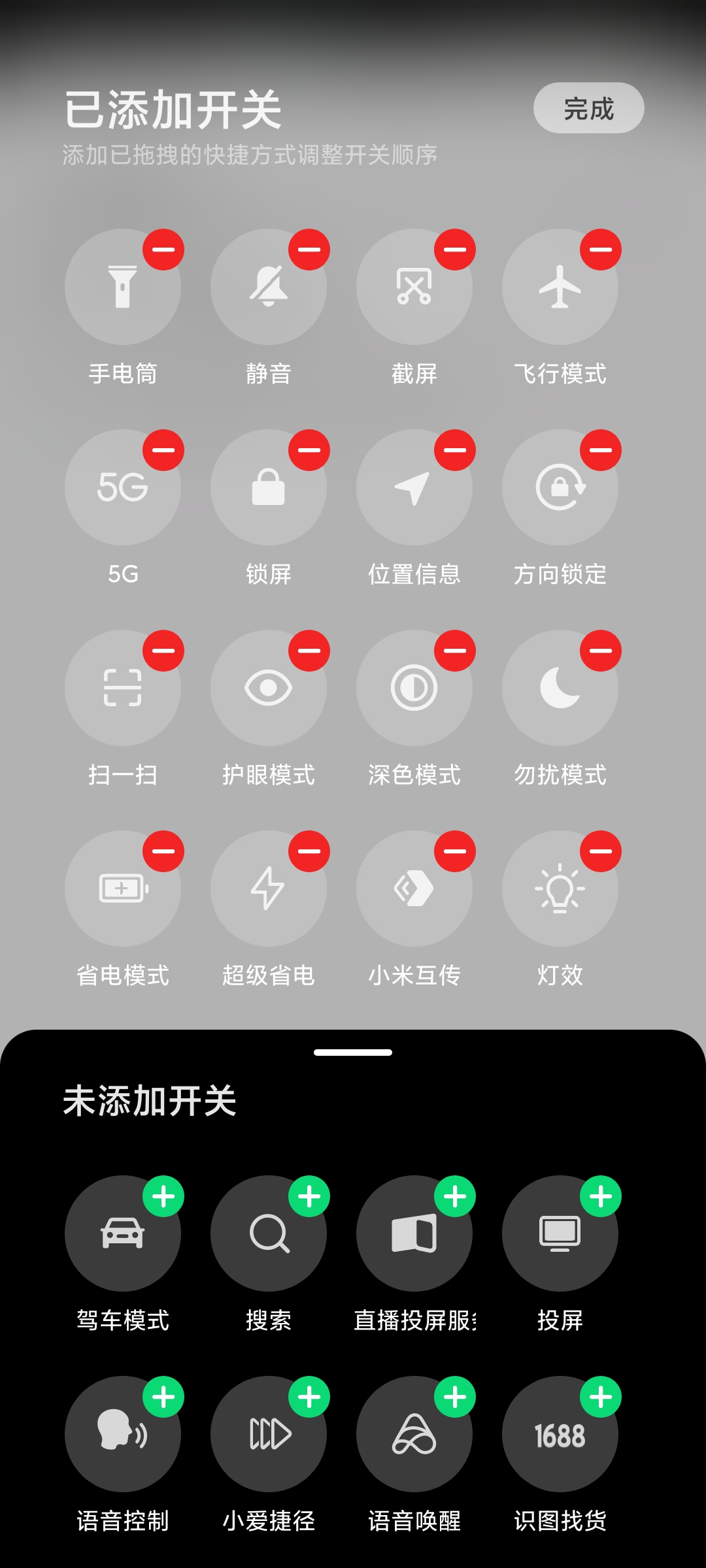Remove 截屏 from the added switches
The height and width of the screenshot is (1568, 706).
[x=455, y=250]
